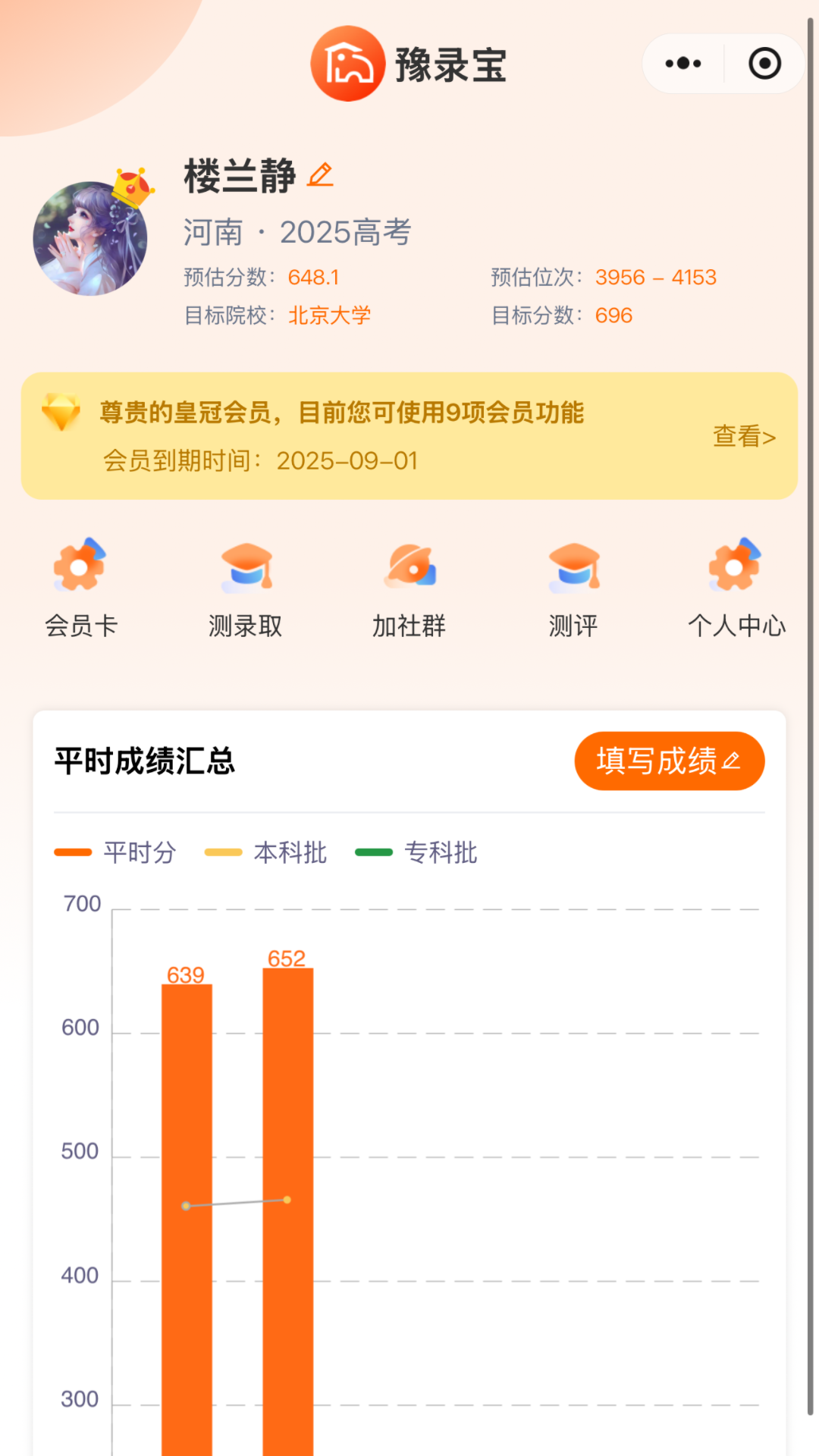The image size is (819, 1456).
Task: Click the 豫录宝 app logo
Action: (348, 64)
